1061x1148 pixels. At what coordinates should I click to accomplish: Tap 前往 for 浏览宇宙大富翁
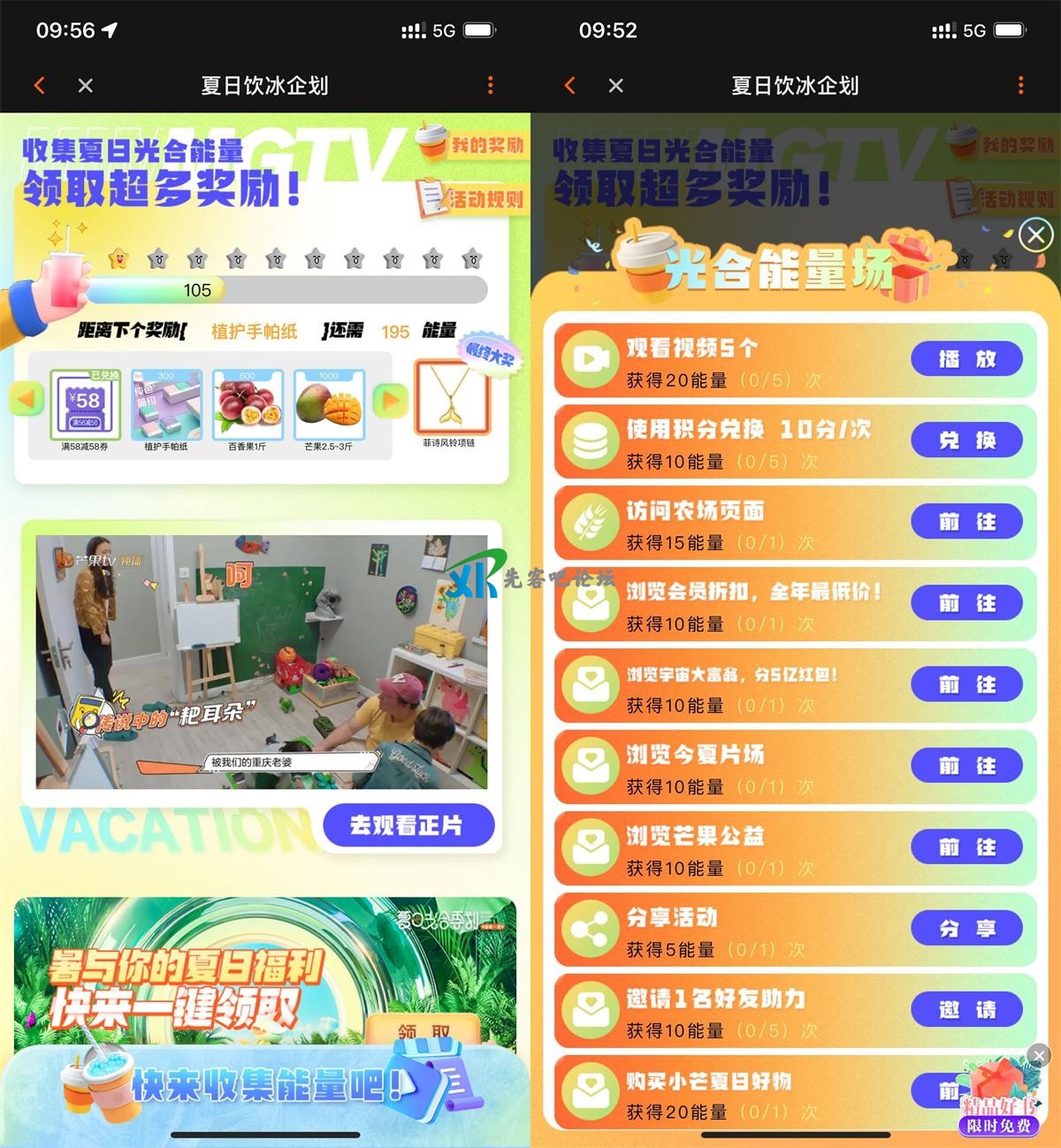[966, 685]
